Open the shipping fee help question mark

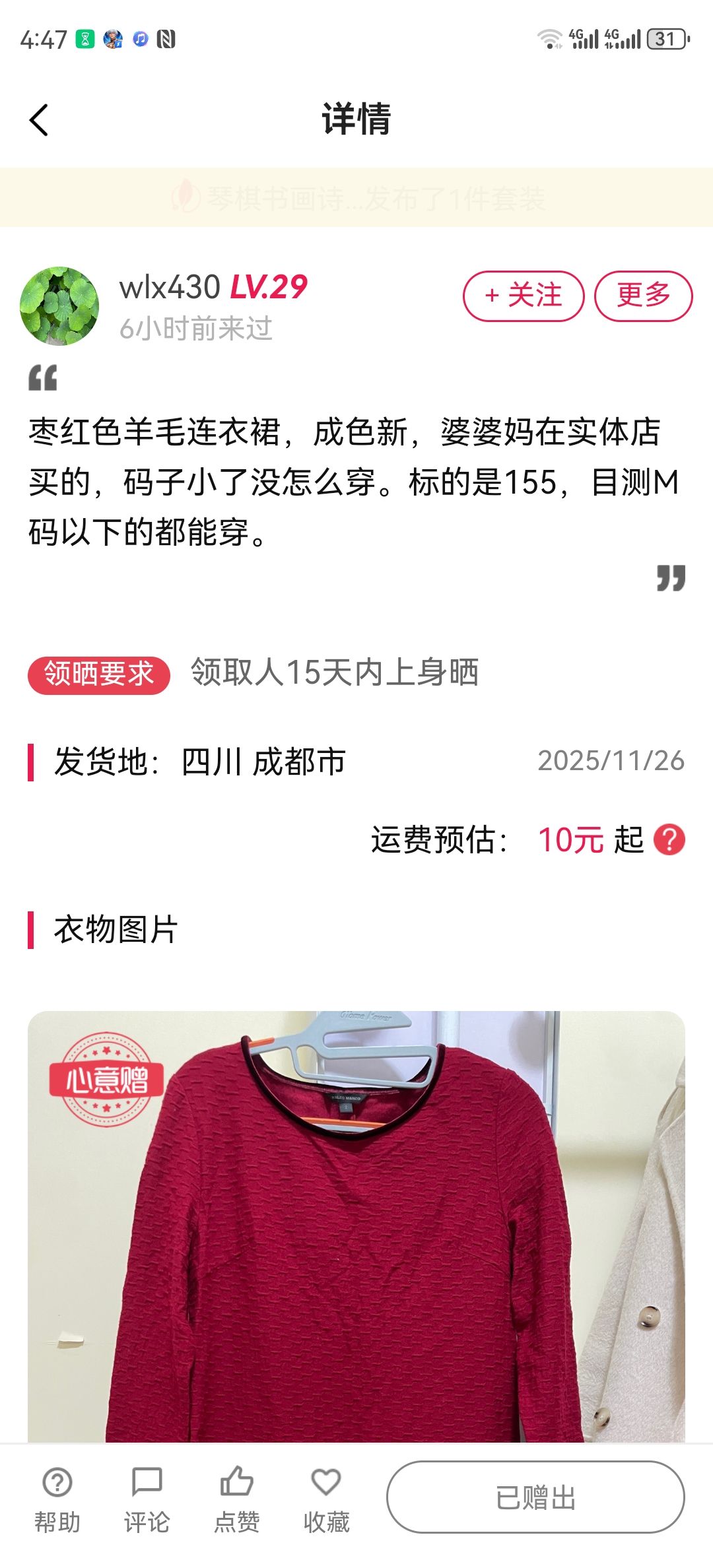(x=669, y=840)
